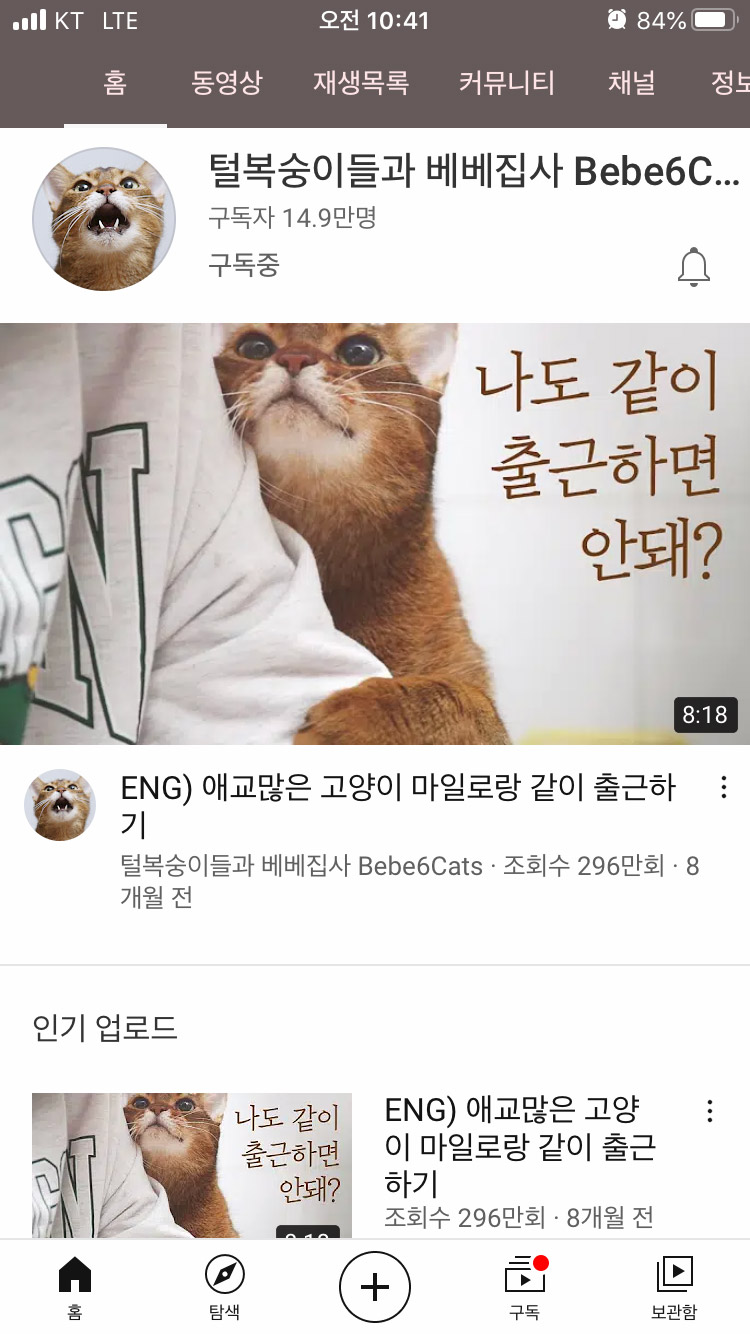Open the 보관함 library tab
750x1334 pixels.
click(674, 1288)
